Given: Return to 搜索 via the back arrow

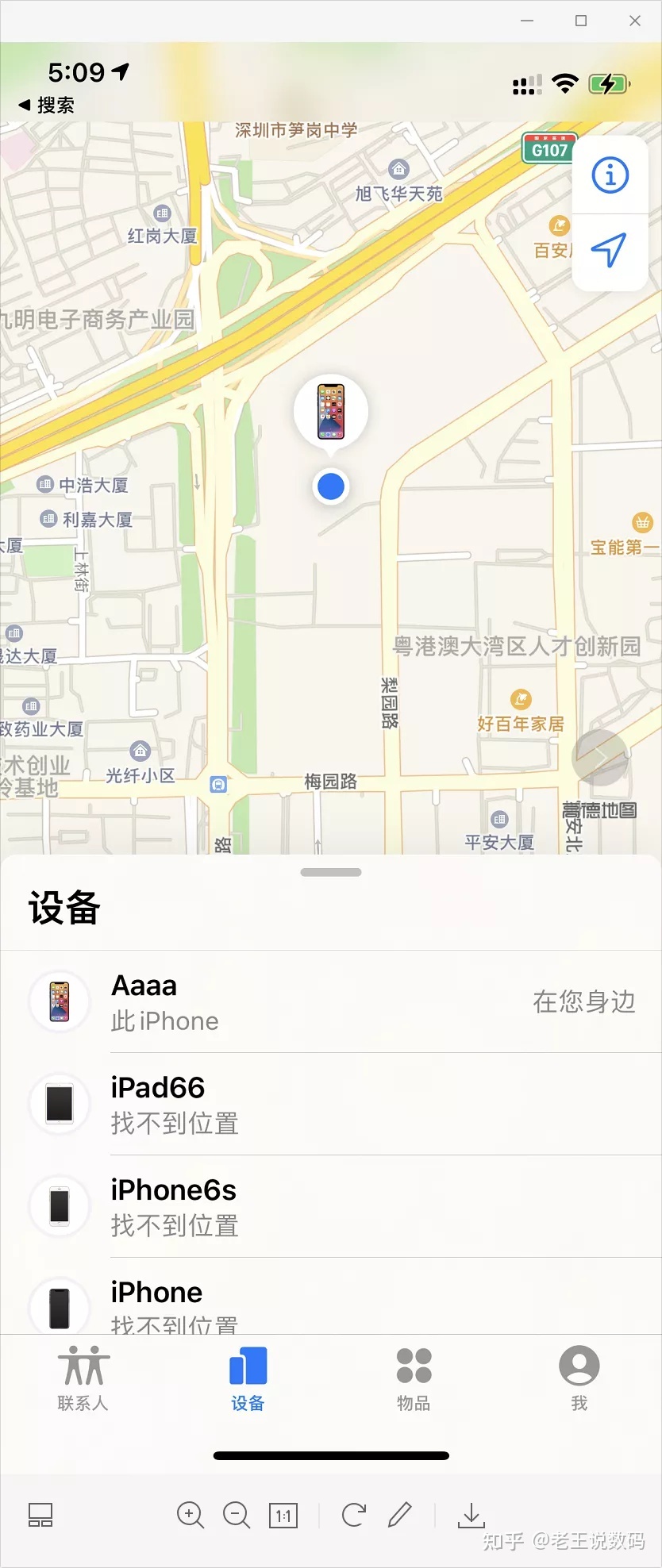Looking at the screenshot, I should 46,106.
